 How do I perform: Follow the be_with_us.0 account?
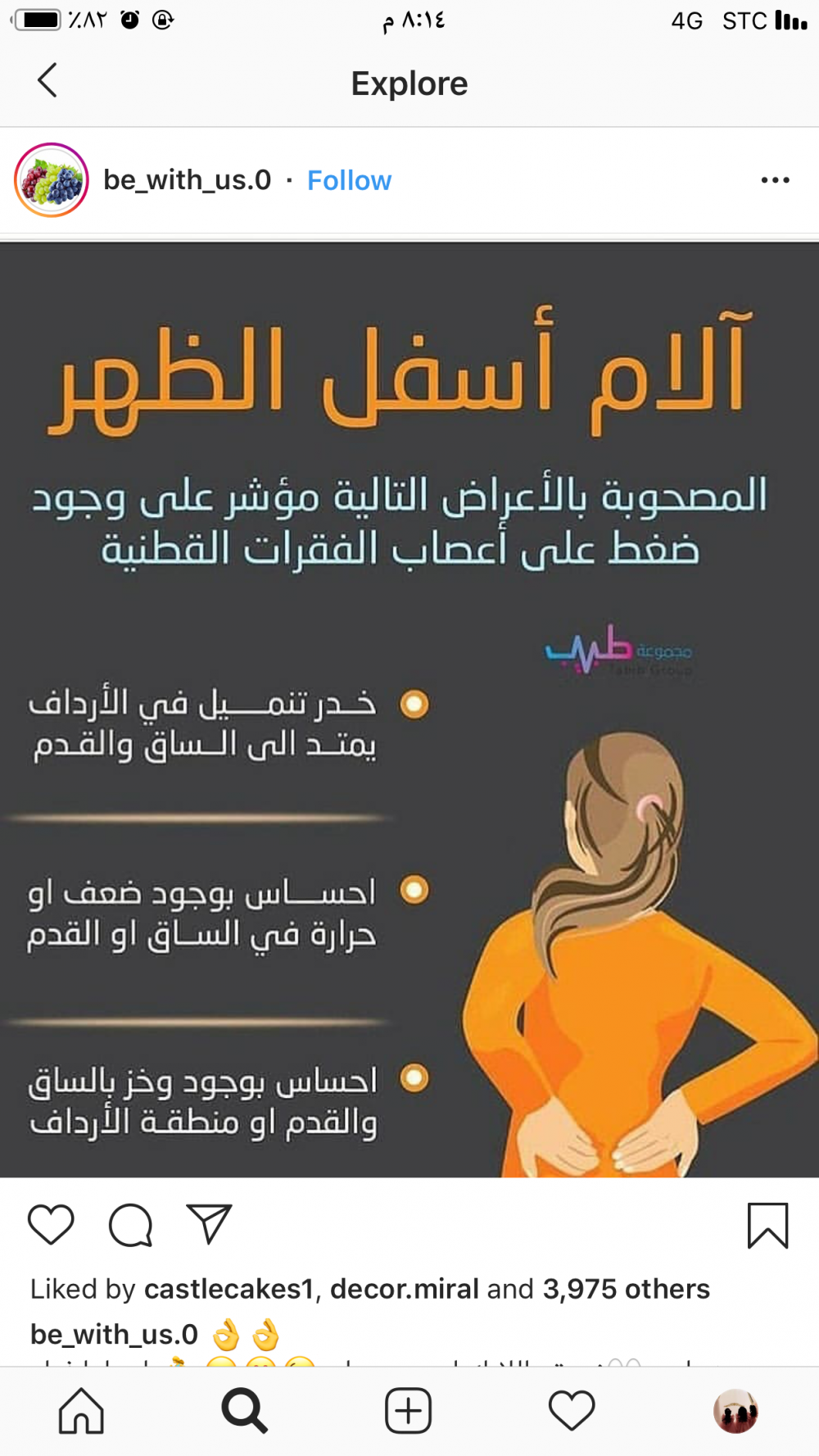click(349, 180)
